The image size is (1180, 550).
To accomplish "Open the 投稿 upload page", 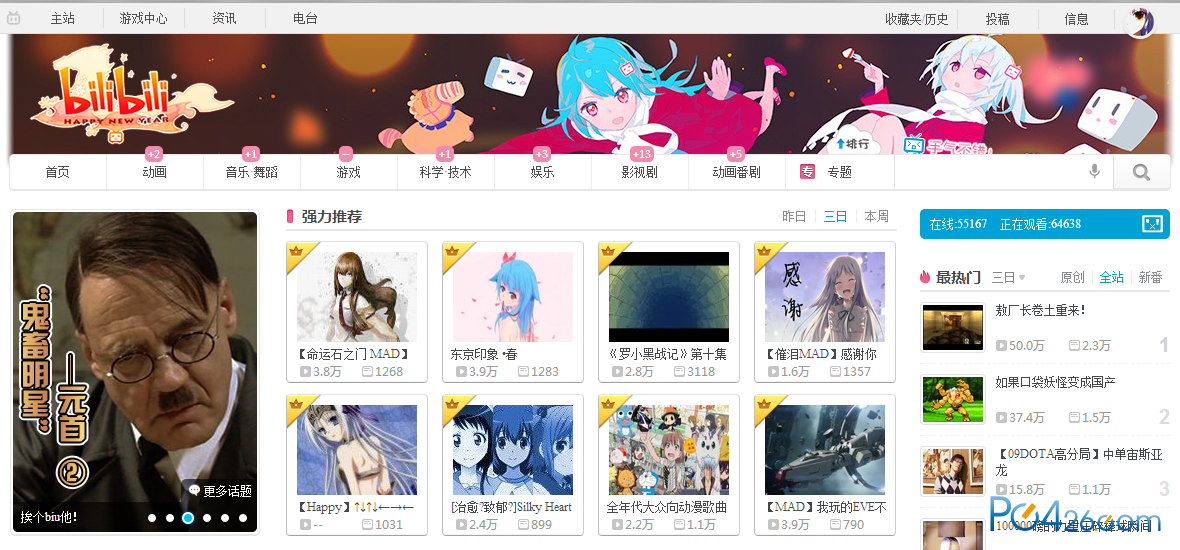I will (997, 19).
